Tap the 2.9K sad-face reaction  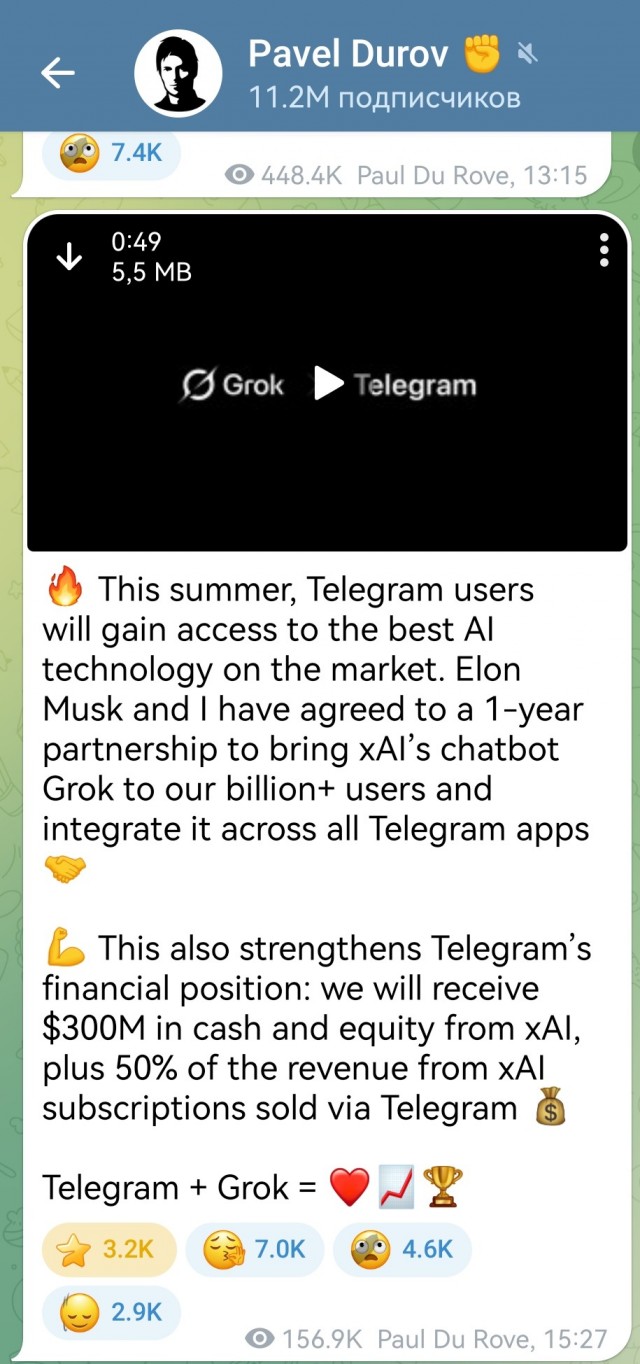pyautogui.click(x=110, y=1312)
